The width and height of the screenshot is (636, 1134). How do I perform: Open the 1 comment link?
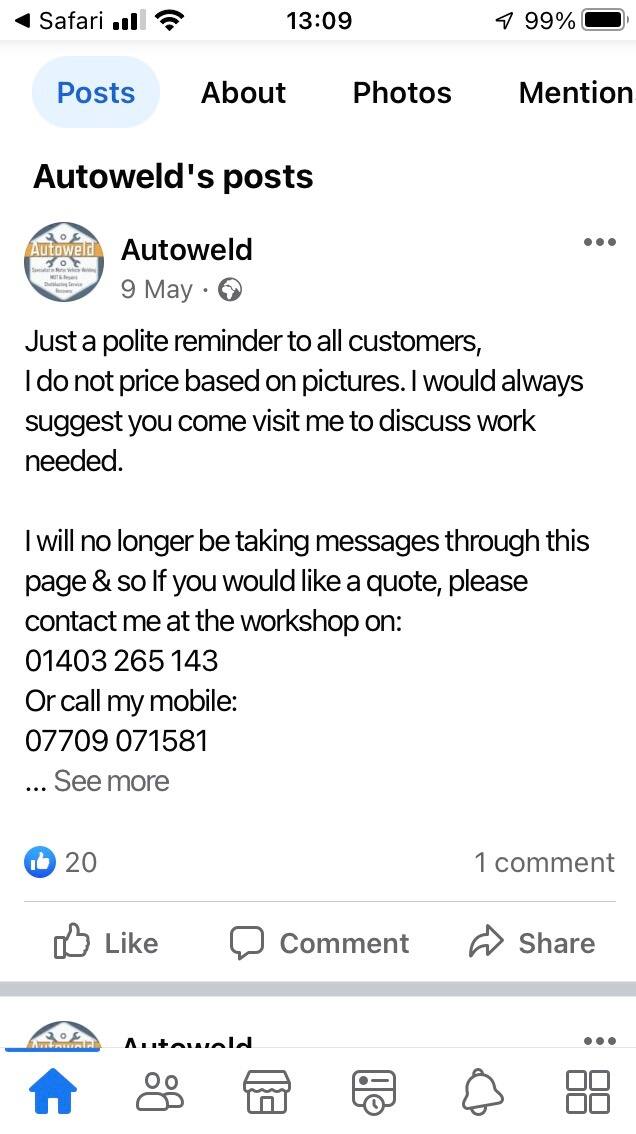tap(544, 862)
